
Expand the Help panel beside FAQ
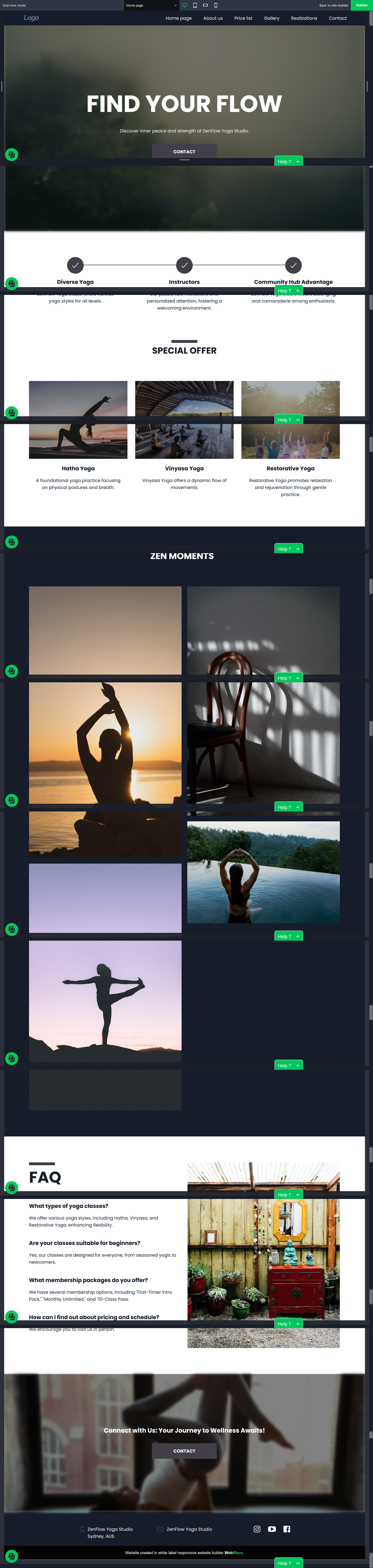(x=289, y=1194)
